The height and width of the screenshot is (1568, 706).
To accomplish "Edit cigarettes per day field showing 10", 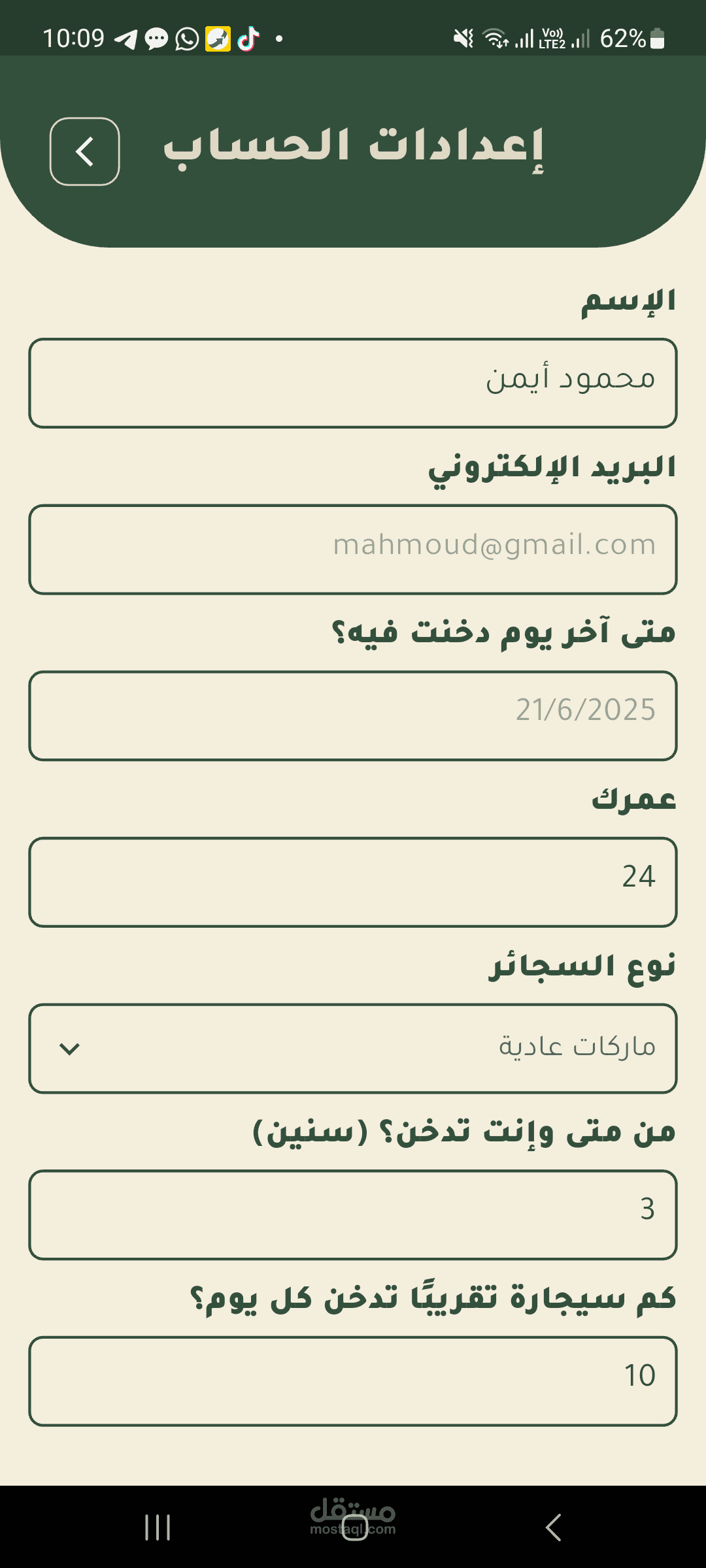I will pyautogui.click(x=353, y=1381).
